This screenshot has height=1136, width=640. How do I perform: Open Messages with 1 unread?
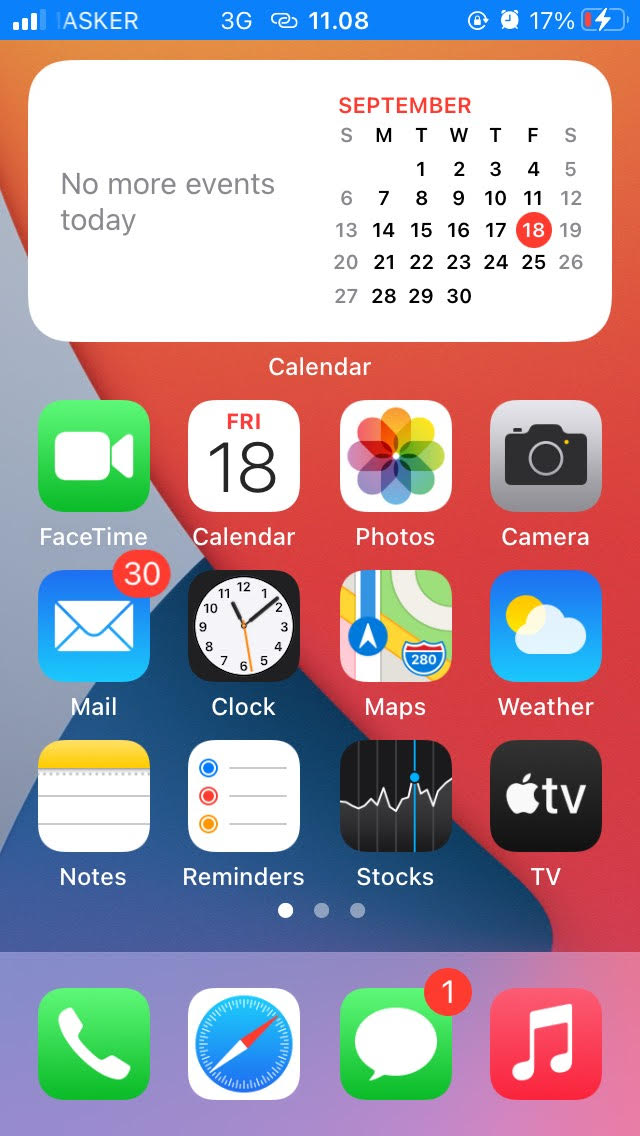tap(395, 1044)
